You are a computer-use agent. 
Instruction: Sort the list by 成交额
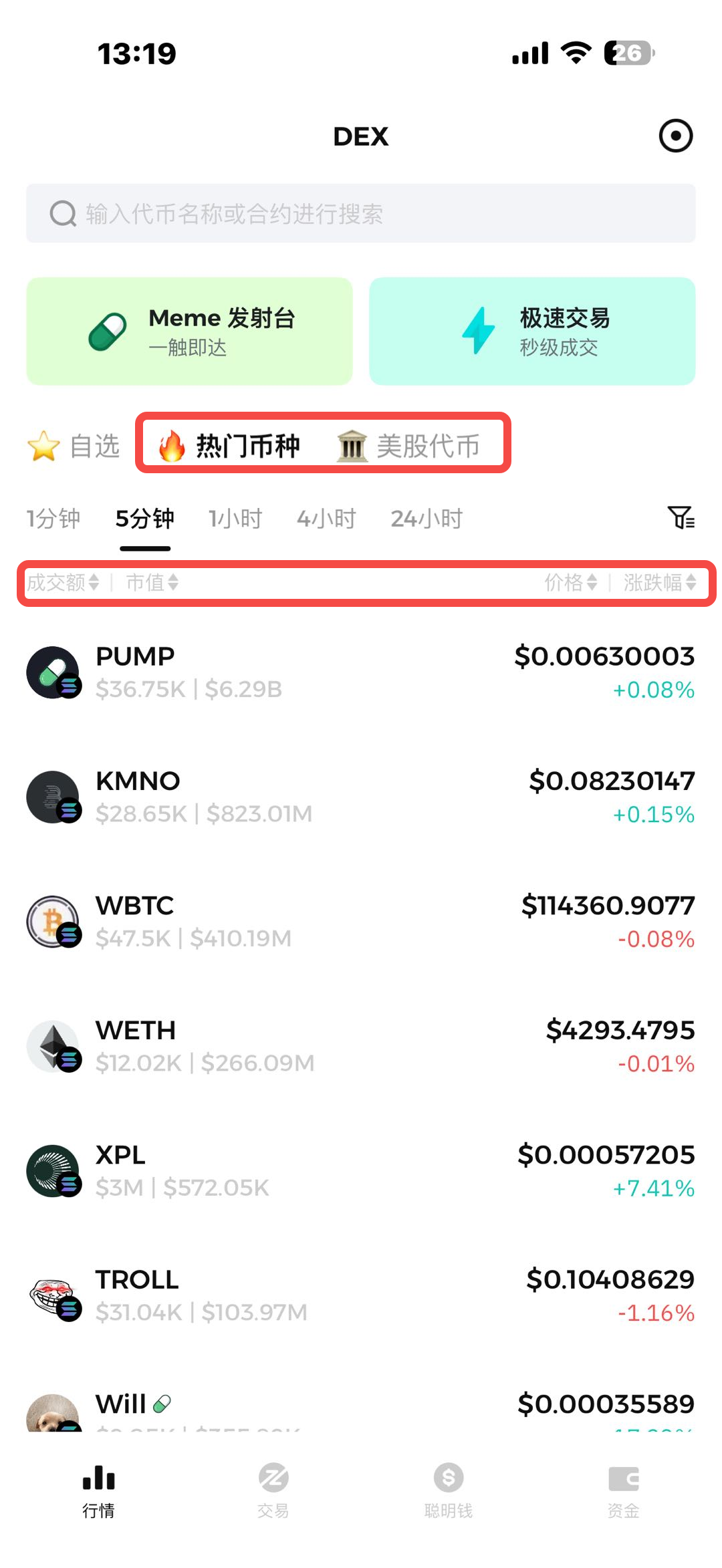click(x=63, y=582)
